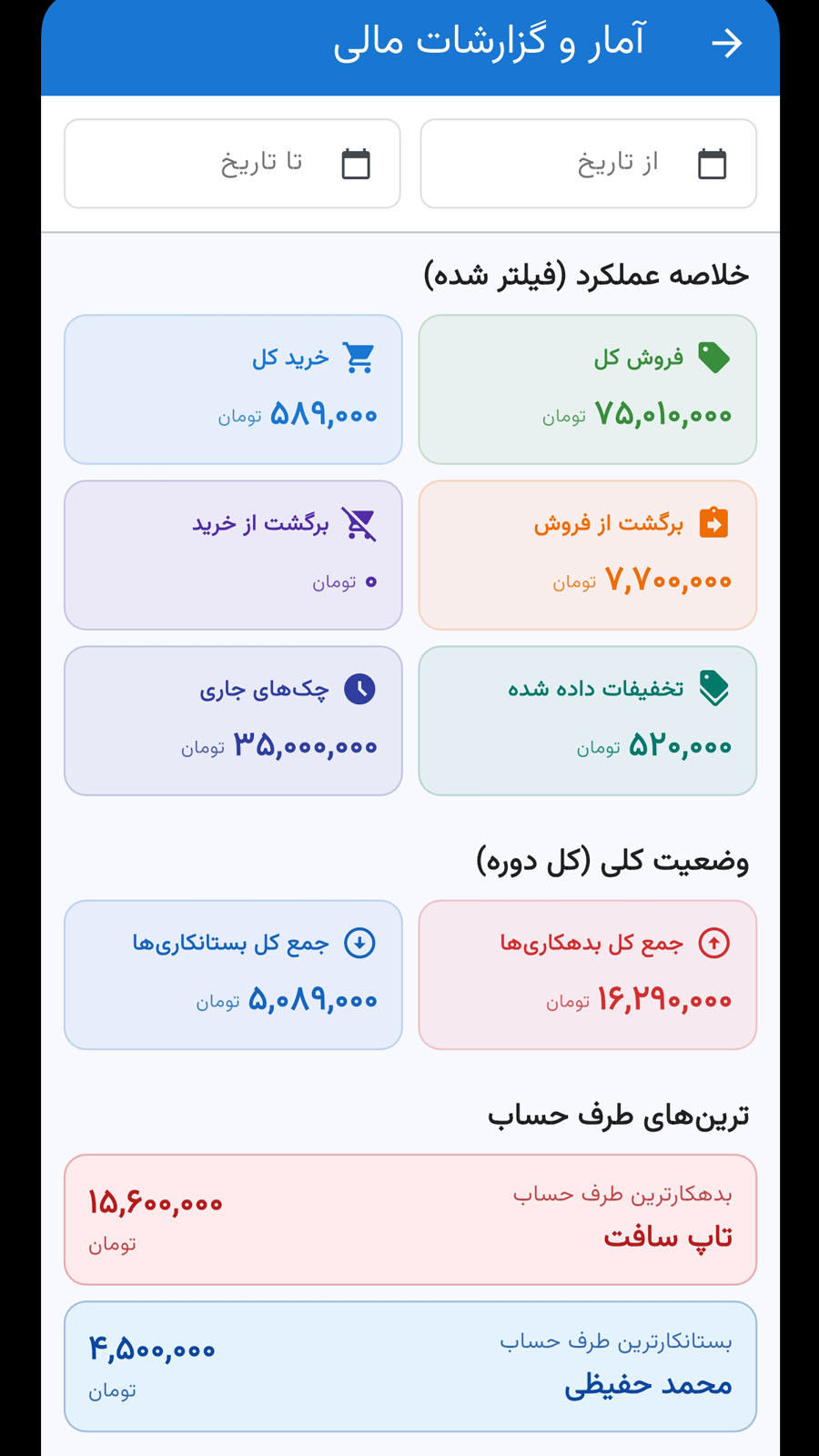This screenshot has width=819, height=1456.
Task: Click the red up-arrow icon beside جمع کل بدهکاری‌ها
Action: tap(713, 944)
